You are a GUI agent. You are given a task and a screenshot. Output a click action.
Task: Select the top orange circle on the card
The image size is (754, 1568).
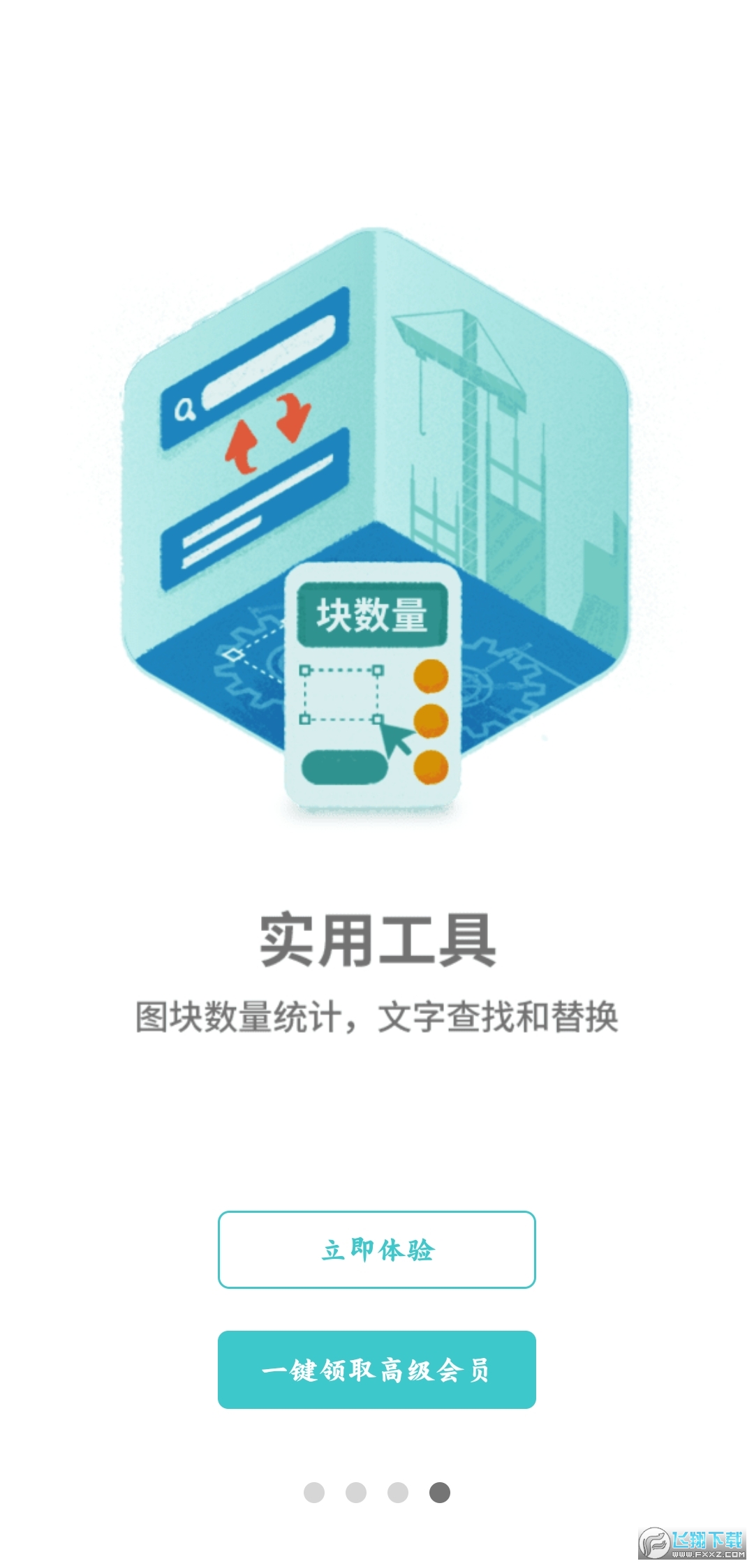point(429,677)
